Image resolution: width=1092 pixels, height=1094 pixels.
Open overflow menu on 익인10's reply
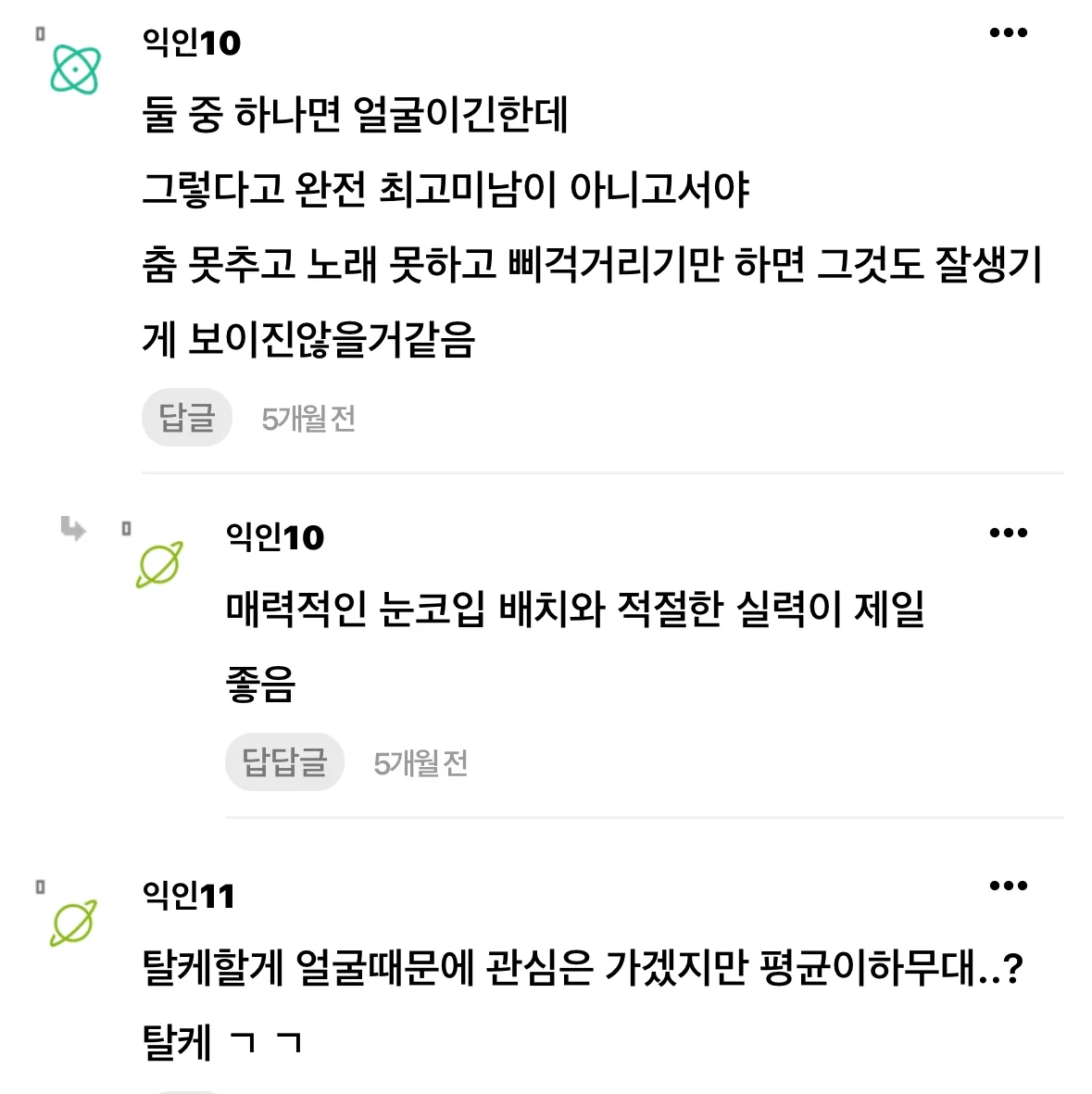tap(1008, 533)
